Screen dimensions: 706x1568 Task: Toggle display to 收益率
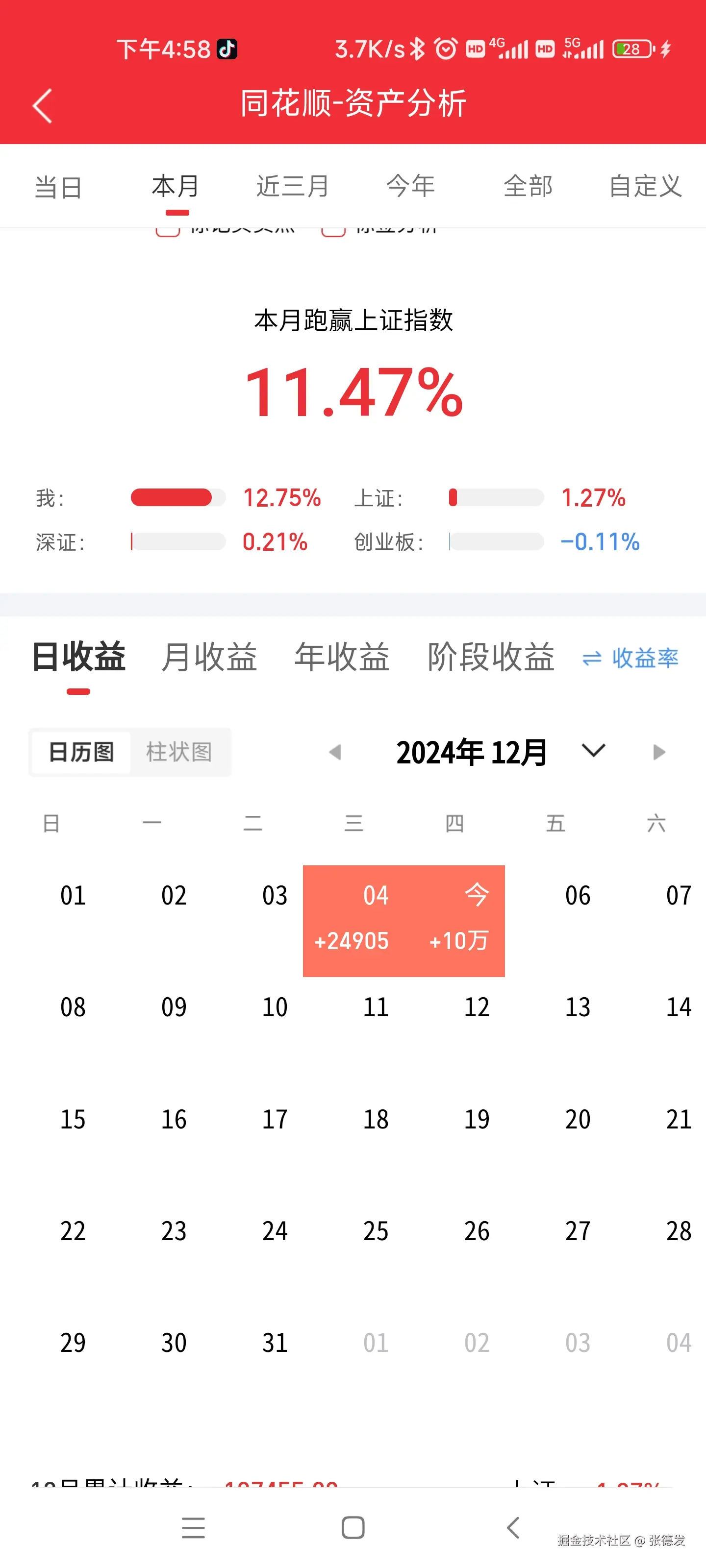click(630, 658)
